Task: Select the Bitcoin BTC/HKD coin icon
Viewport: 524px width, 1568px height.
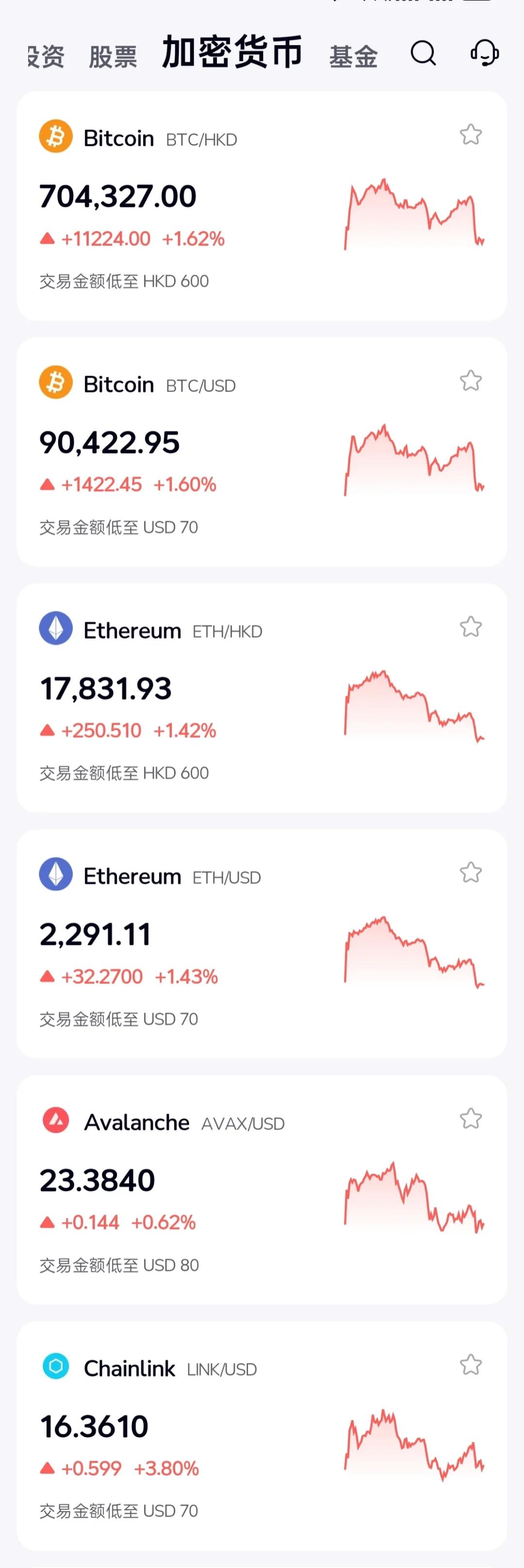Action: (55, 137)
